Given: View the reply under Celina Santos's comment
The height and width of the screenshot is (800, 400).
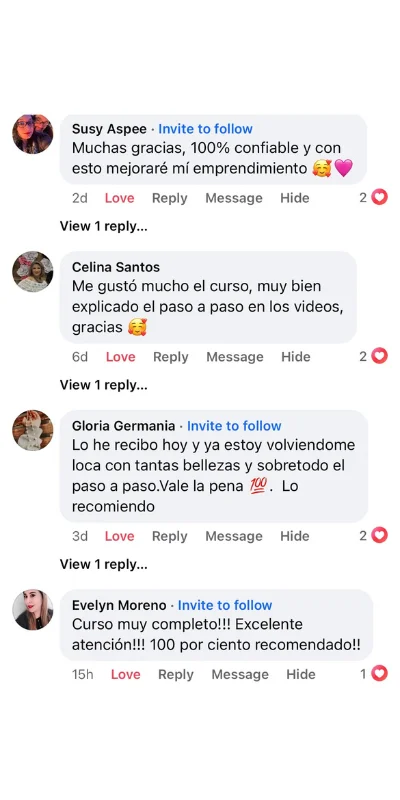Looking at the screenshot, I should pyautogui.click(x=104, y=385).
